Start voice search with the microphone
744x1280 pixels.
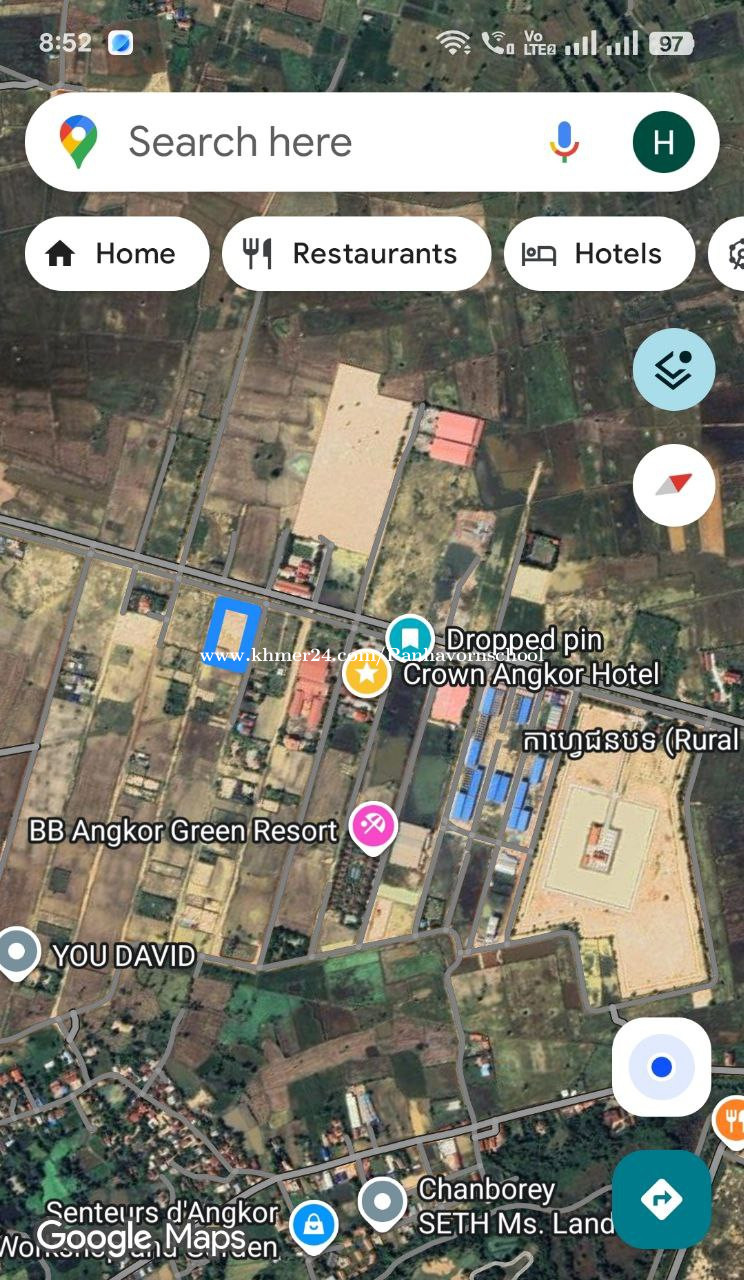pos(564,142)
